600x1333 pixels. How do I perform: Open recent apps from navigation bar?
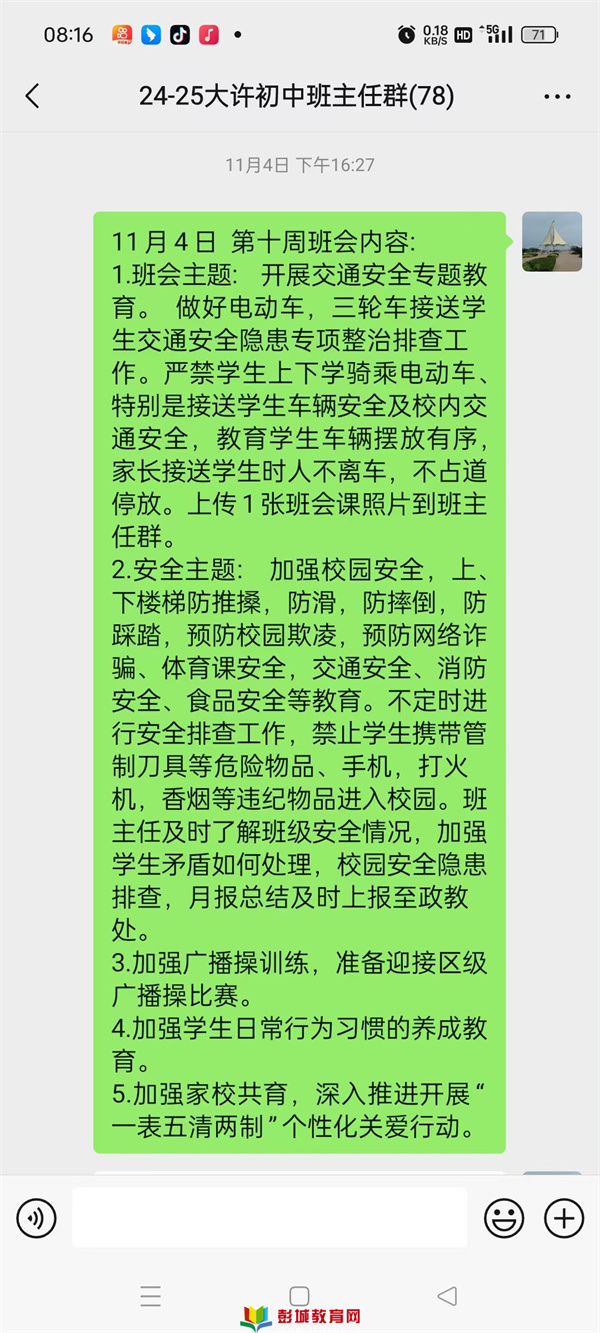151,1297
